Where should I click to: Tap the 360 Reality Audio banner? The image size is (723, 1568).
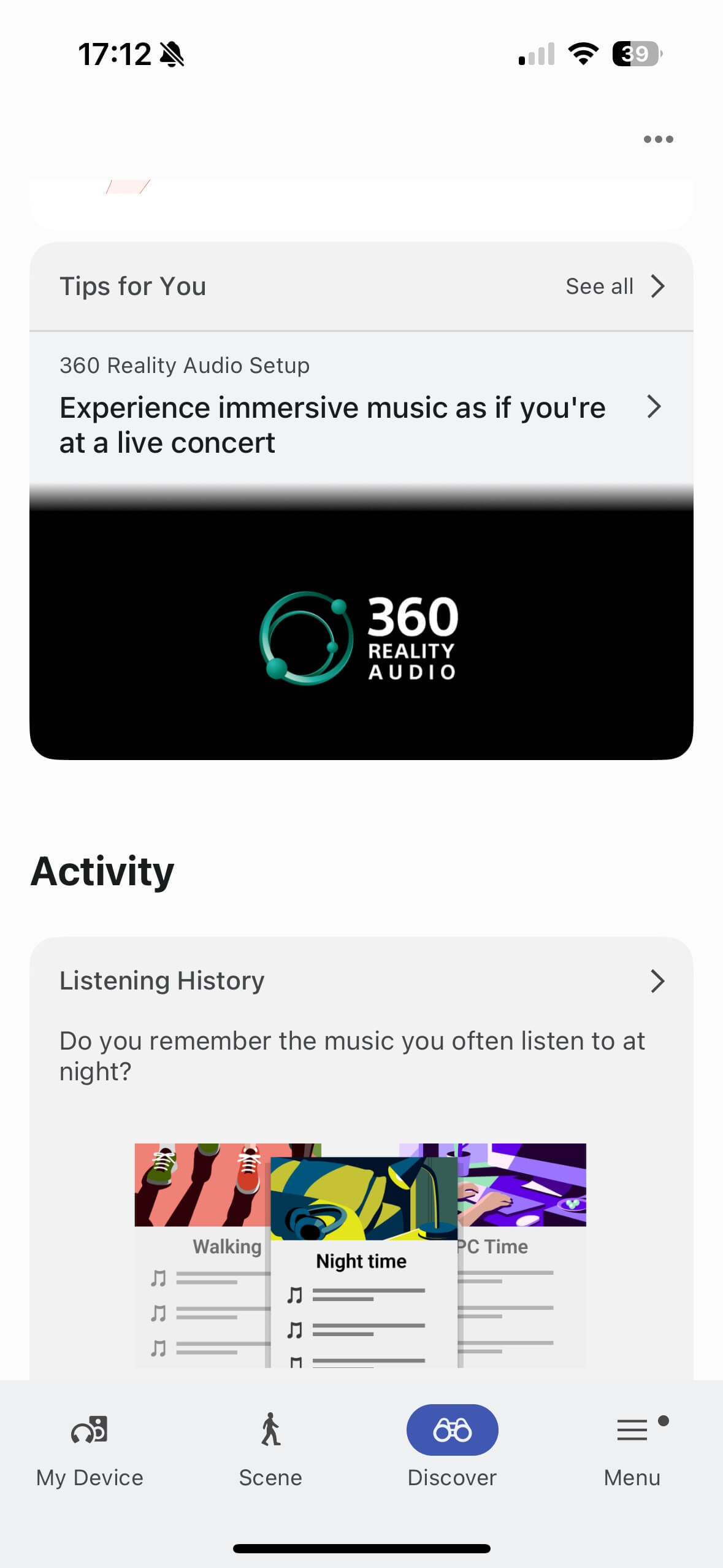pyautogui.click(x=361, y=635)
